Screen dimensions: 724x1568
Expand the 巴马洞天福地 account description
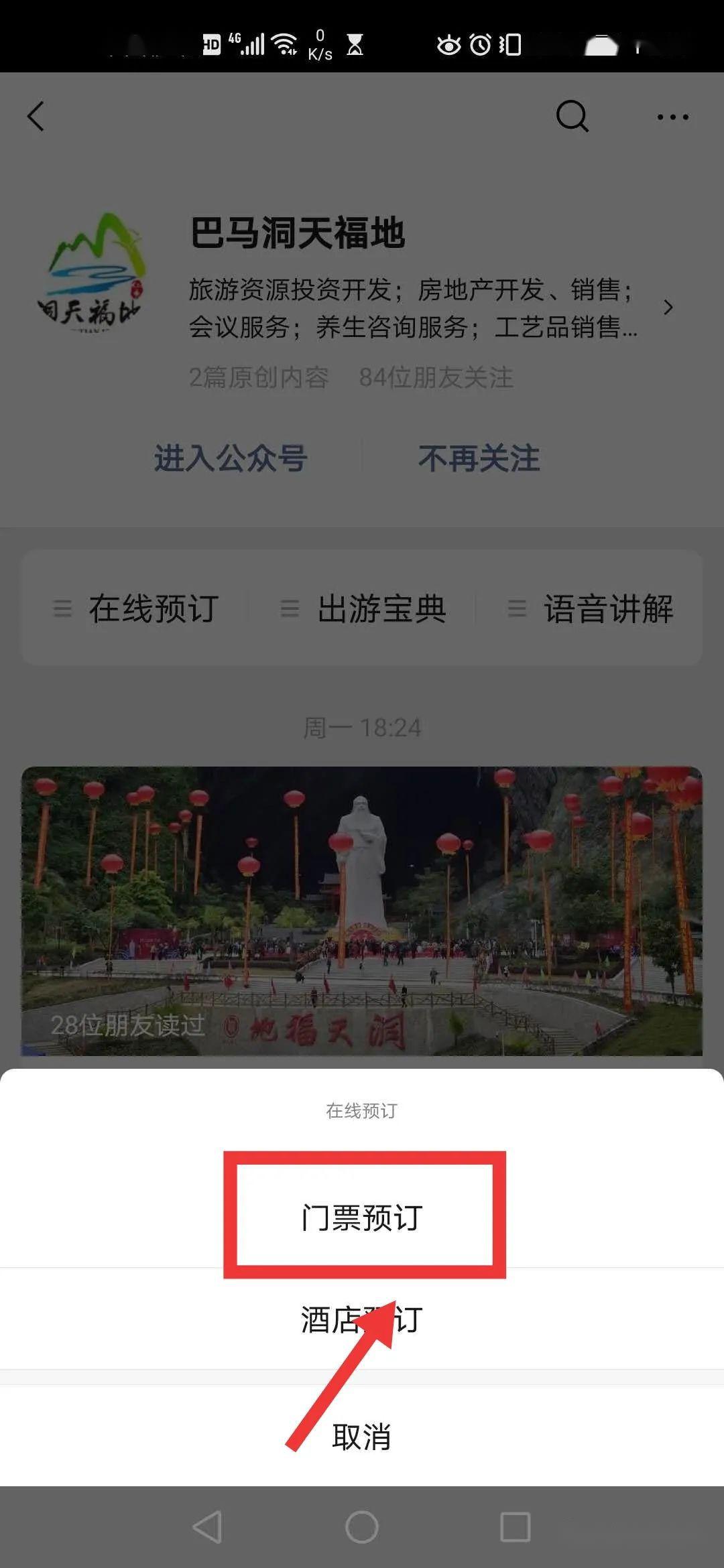(x=668, y=308)
